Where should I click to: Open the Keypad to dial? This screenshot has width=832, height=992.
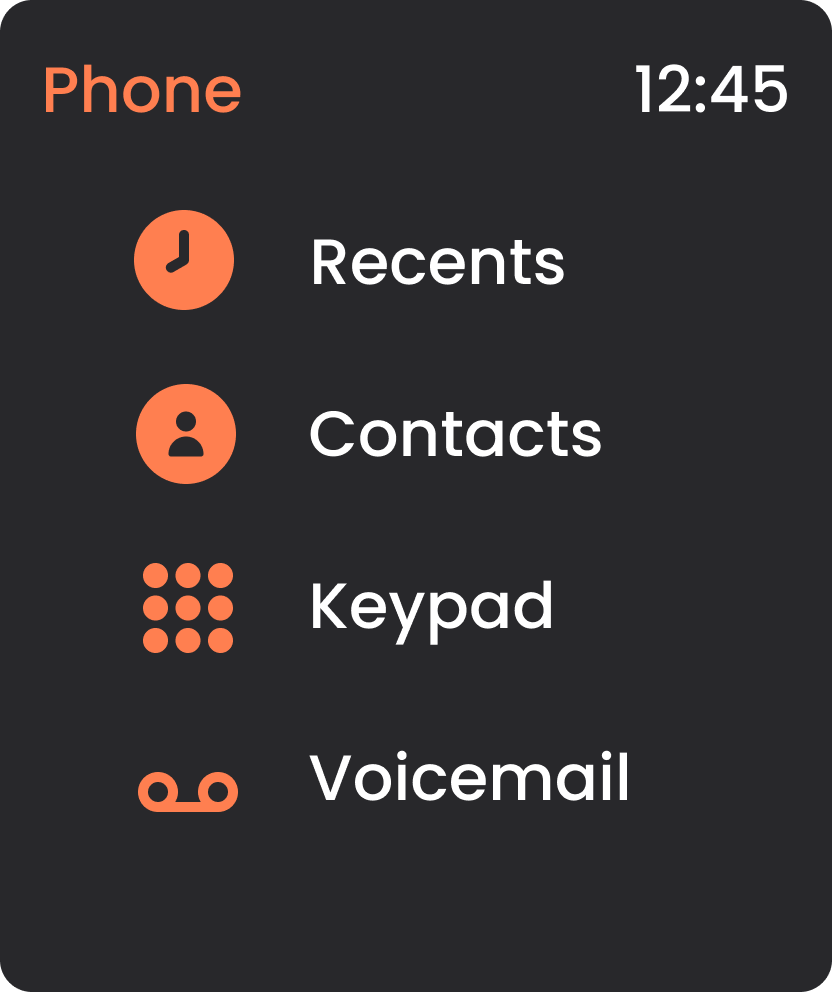431,607
